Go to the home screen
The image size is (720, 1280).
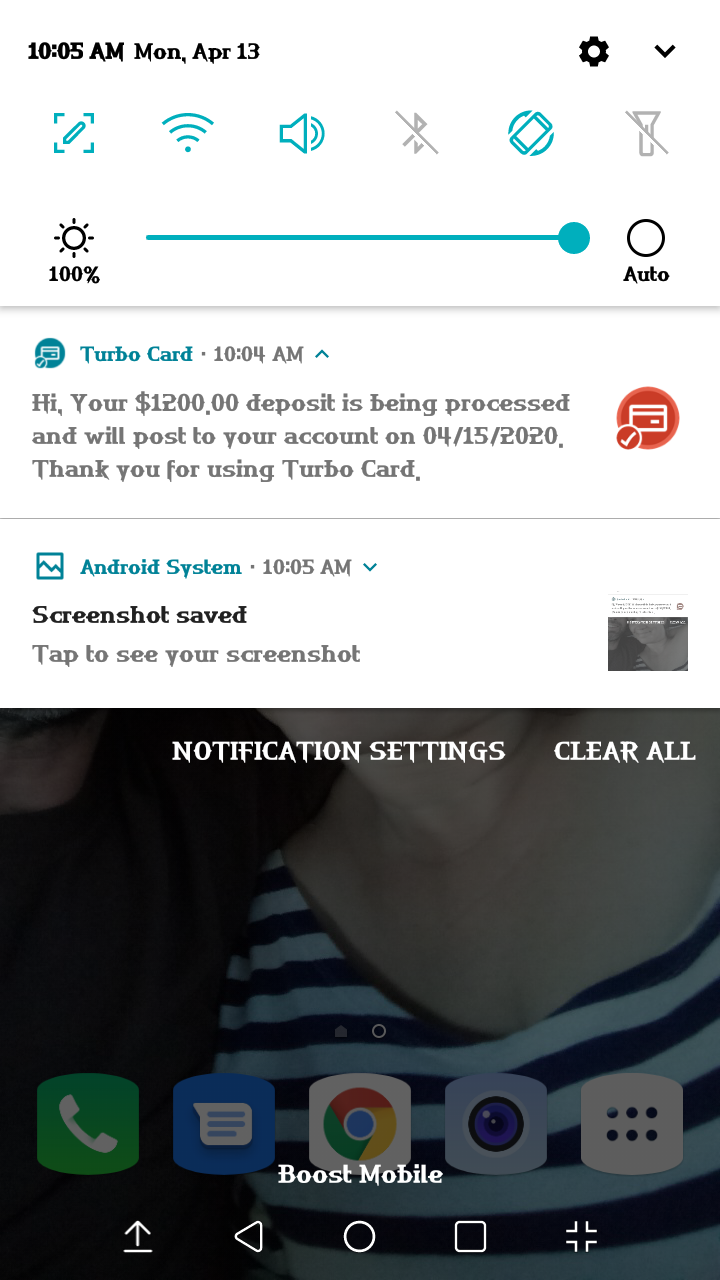click(359, 1237)
